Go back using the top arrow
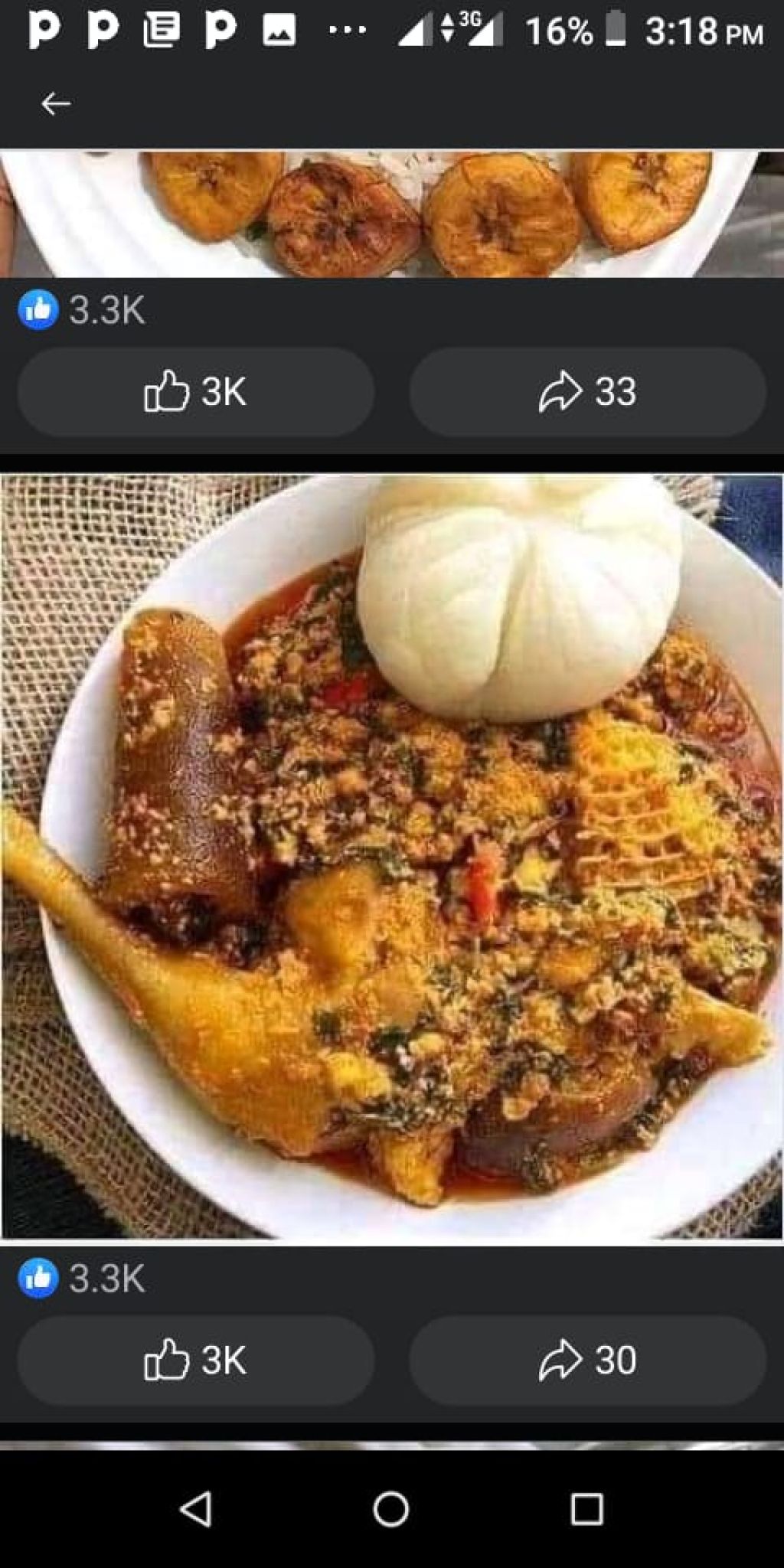 pyautogui.click(x=55, y=103)
